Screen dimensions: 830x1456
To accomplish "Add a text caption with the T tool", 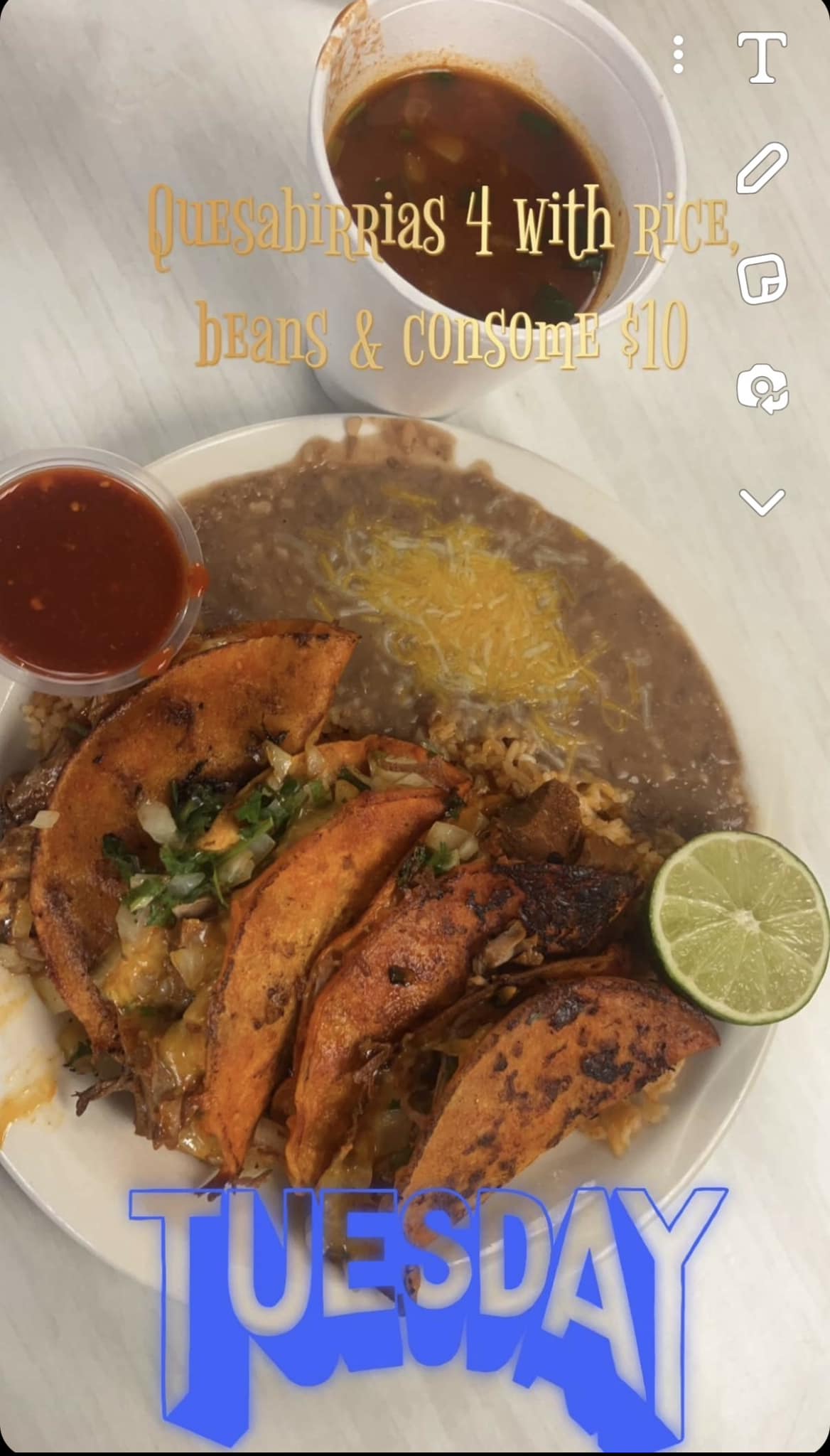I will 762,58.
